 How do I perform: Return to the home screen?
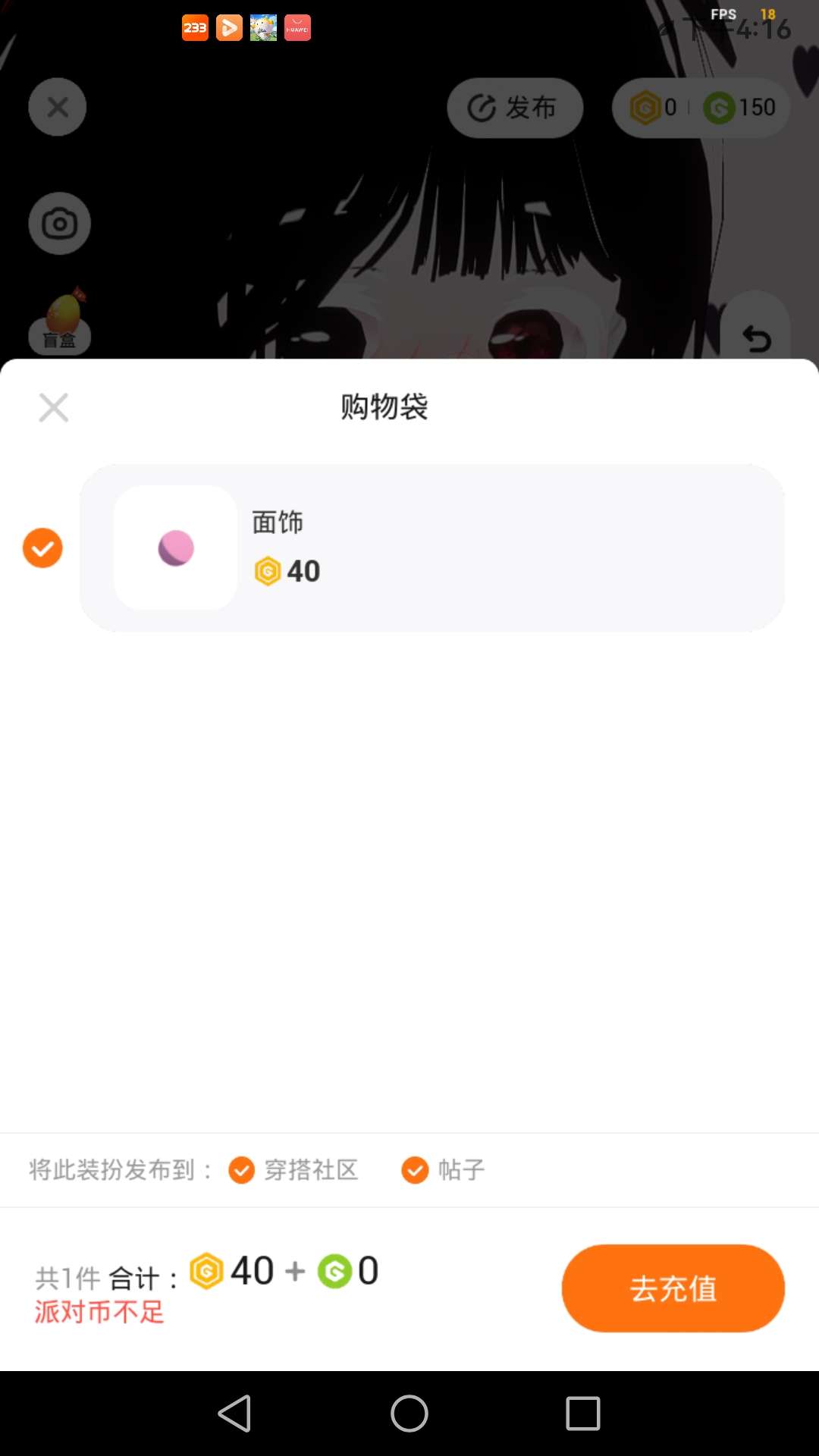(409, 1414)
